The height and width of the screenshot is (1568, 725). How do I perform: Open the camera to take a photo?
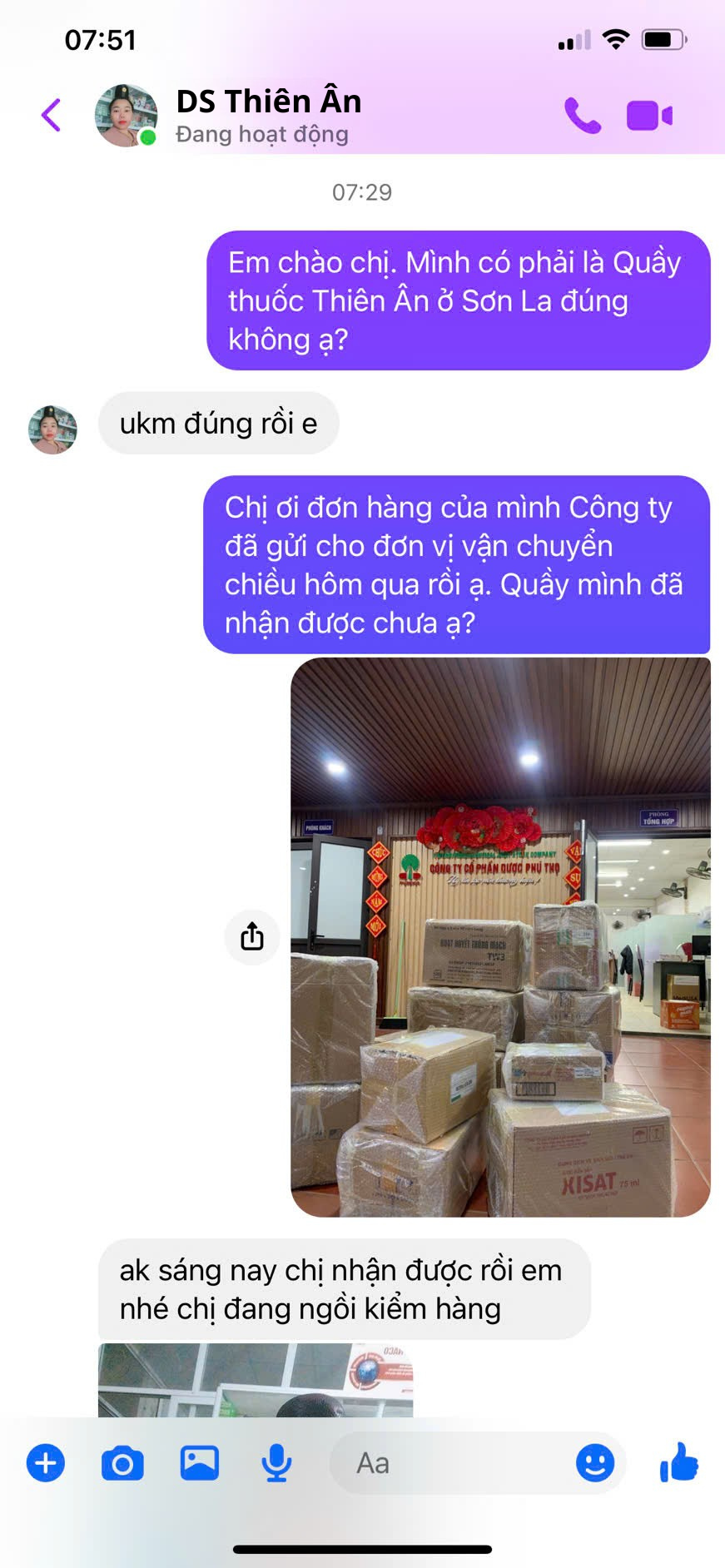tap(122, 1463)
